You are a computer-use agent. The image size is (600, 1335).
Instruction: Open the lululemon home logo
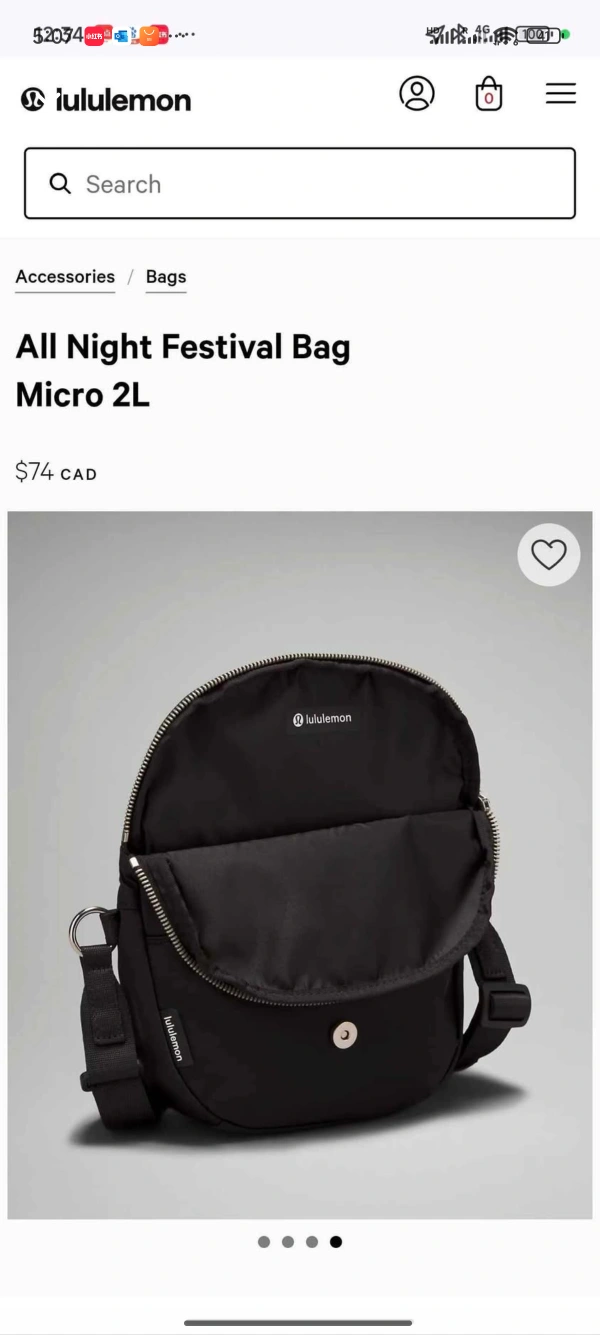point(106,99)
